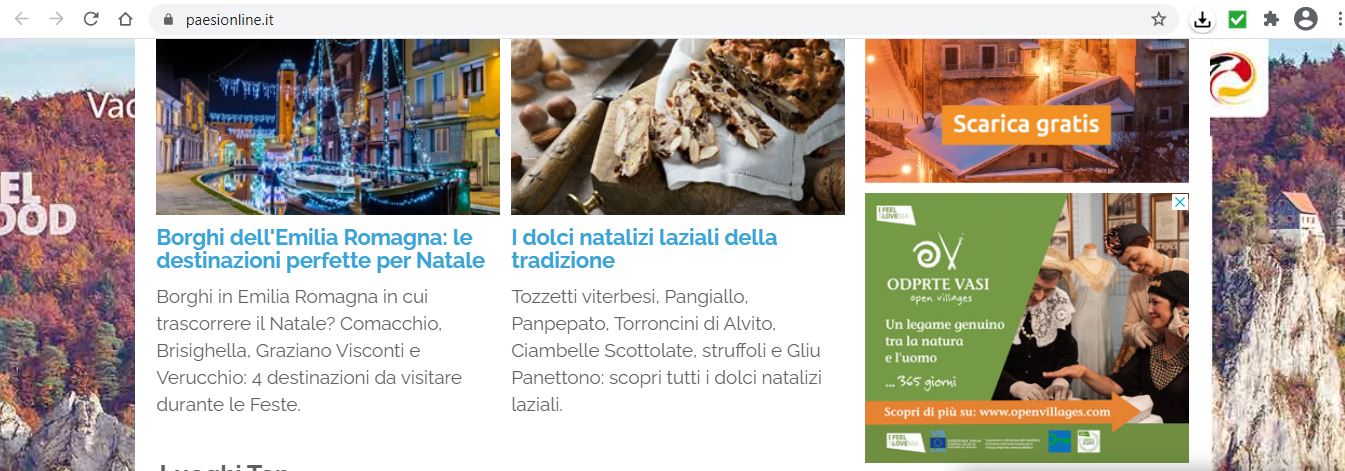Open the extensions puzzle icon
This screenshot has width=1345, height=471.
pyautogui.click(x=1271, y=19)
